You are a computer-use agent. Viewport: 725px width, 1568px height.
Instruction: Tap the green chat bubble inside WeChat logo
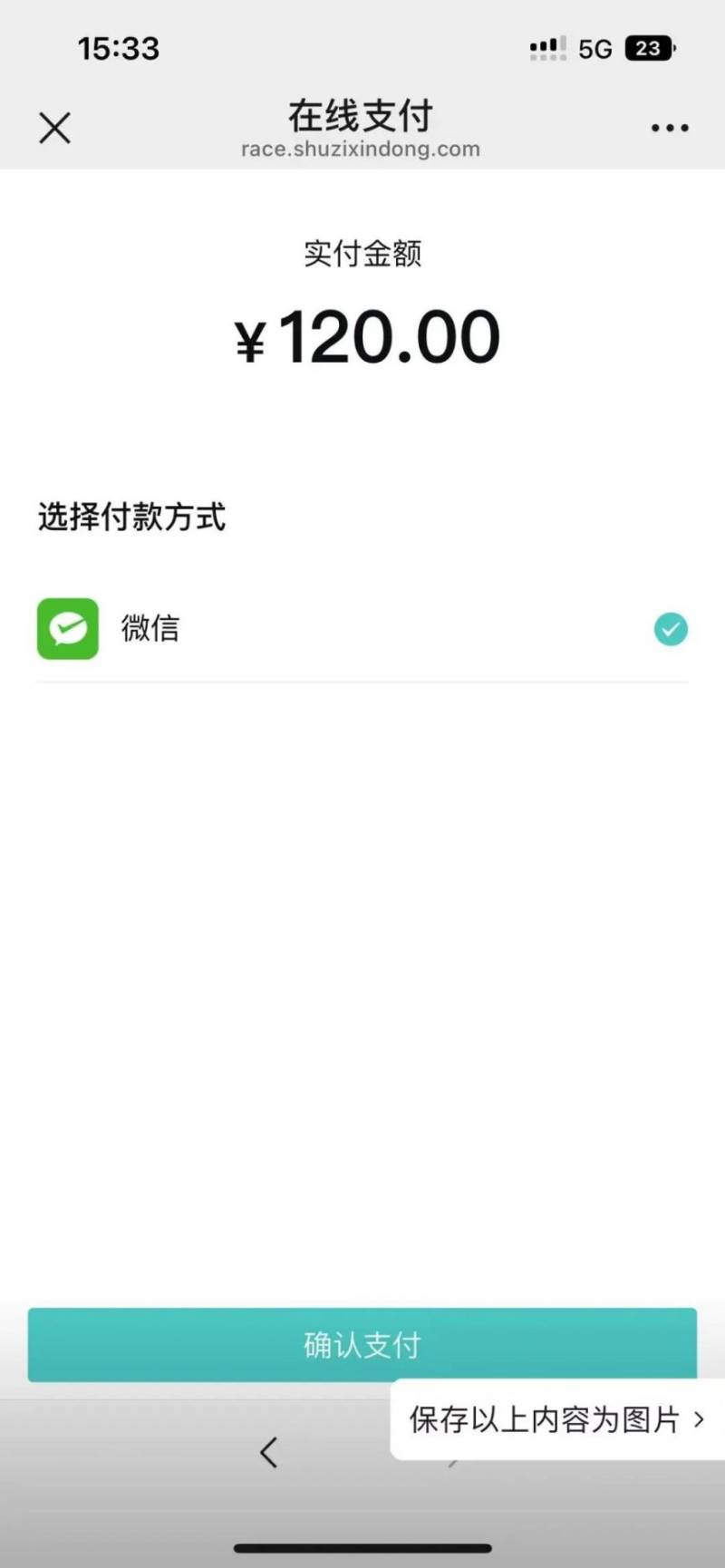coord(66,627)
